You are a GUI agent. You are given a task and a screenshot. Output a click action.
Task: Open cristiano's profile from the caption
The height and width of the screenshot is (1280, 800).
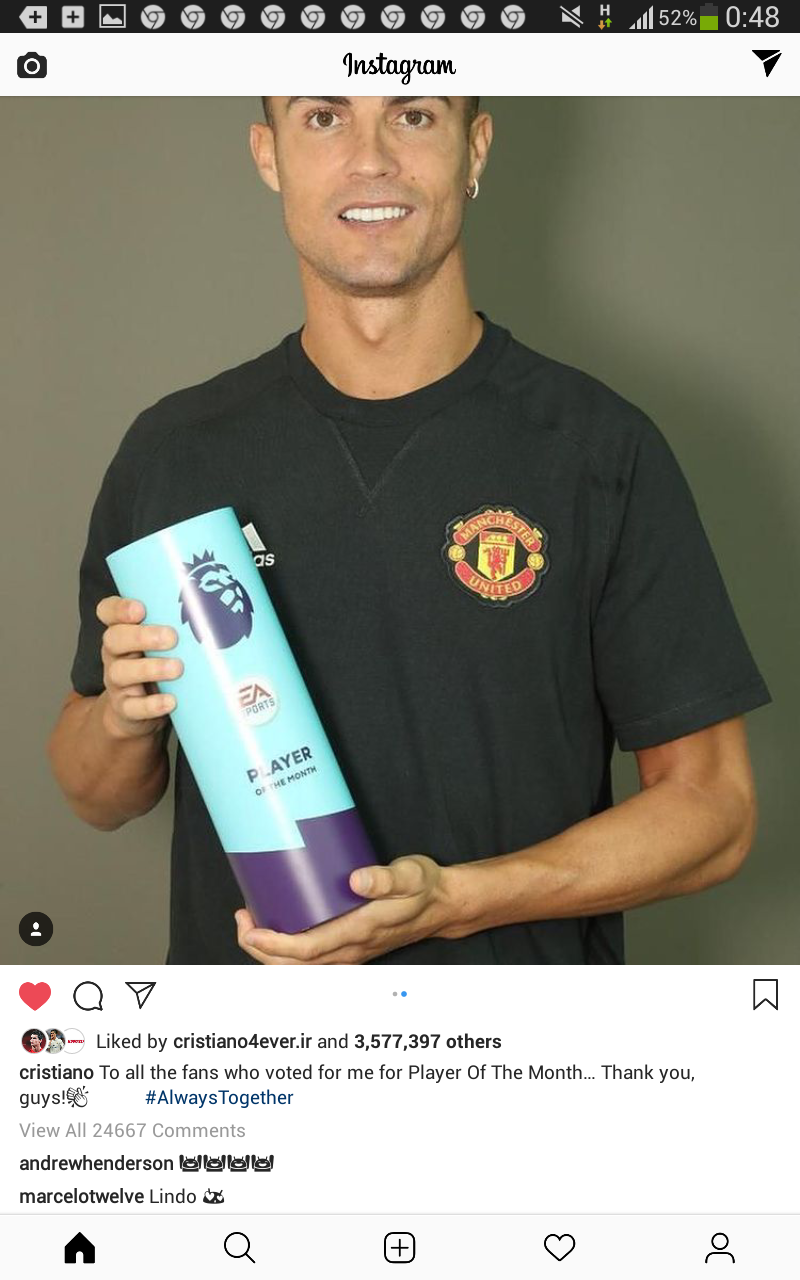(x=56, y=1072)
